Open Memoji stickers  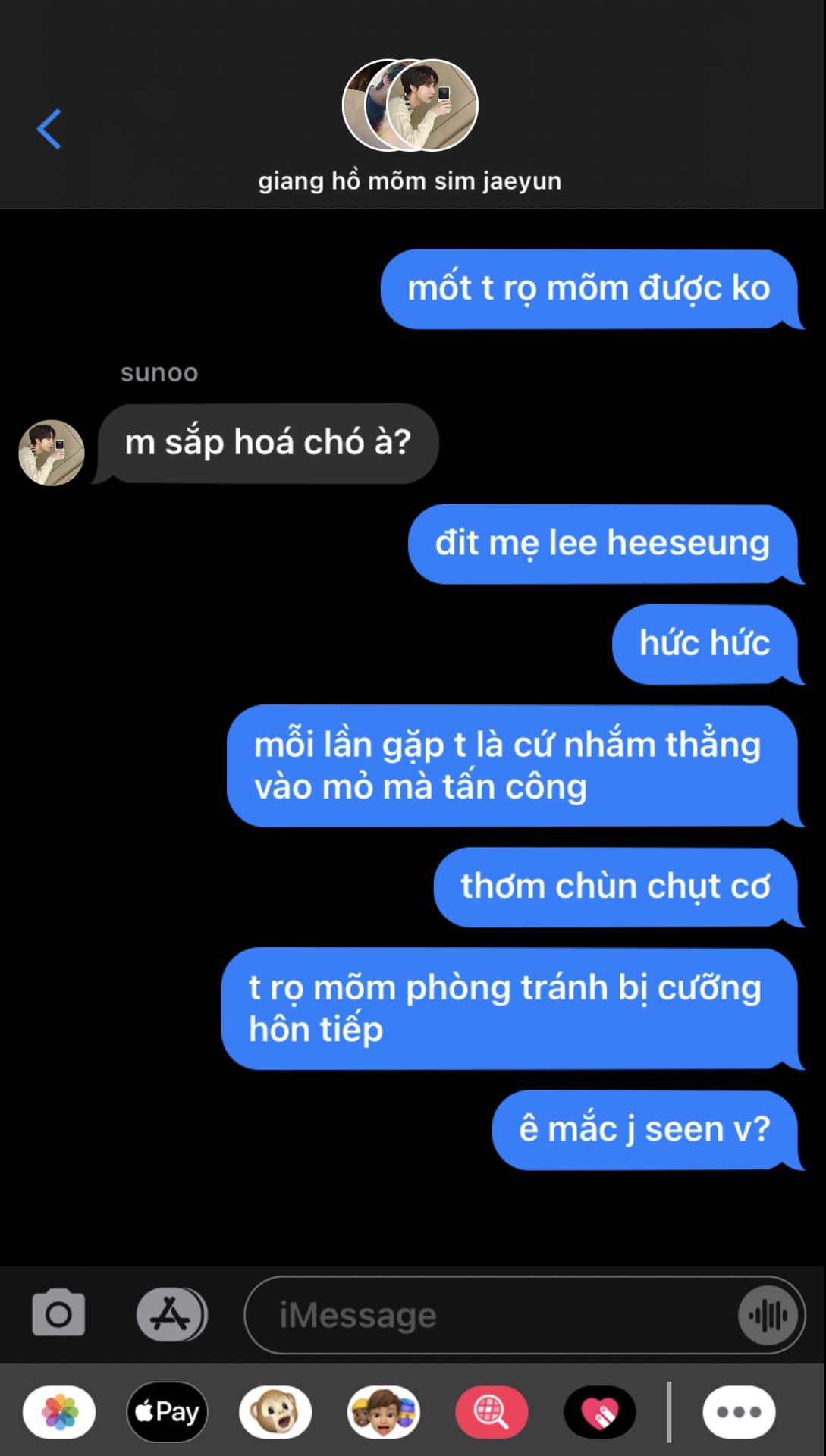click(384, 1412)
